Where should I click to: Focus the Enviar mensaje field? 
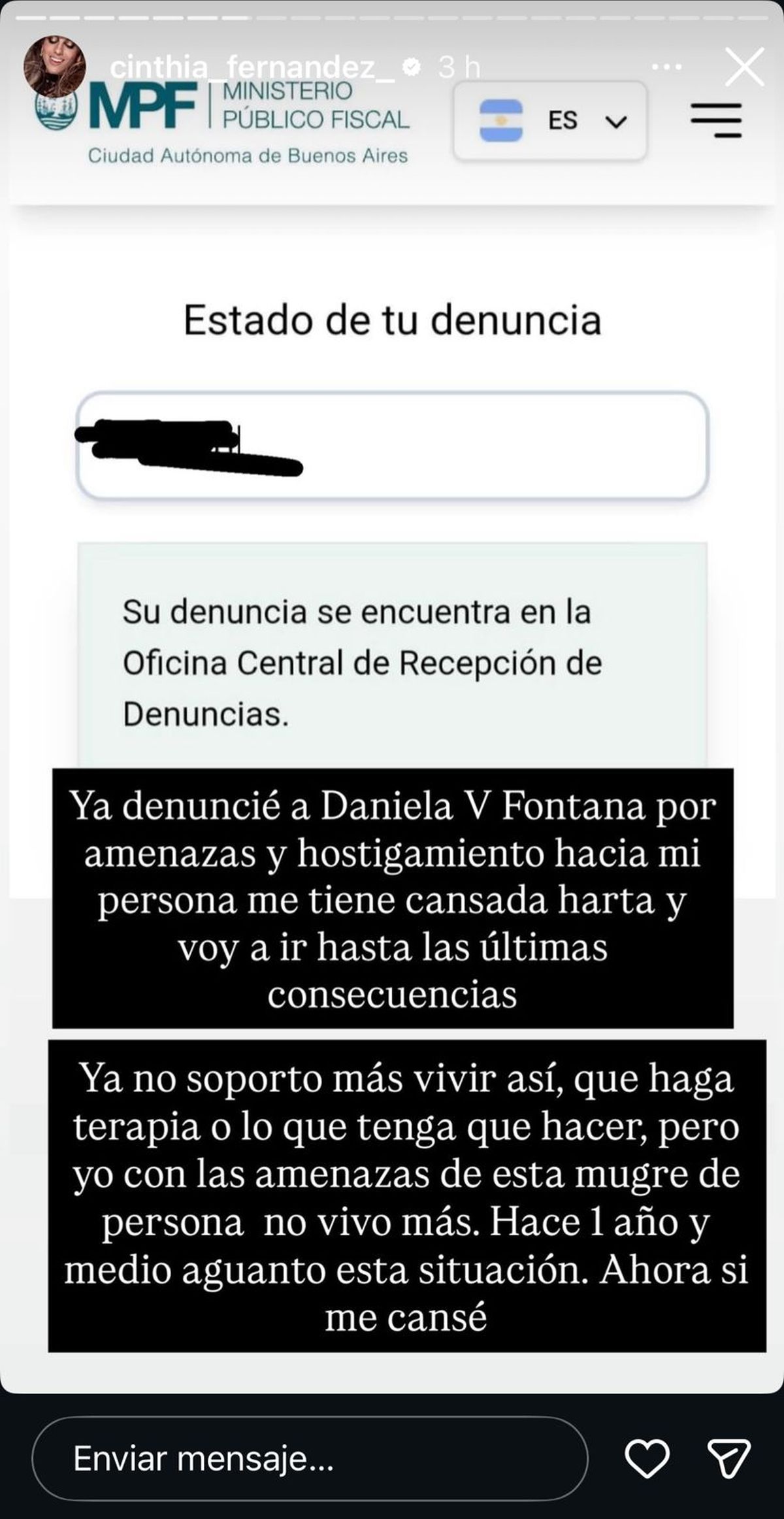pos(310,1458)
